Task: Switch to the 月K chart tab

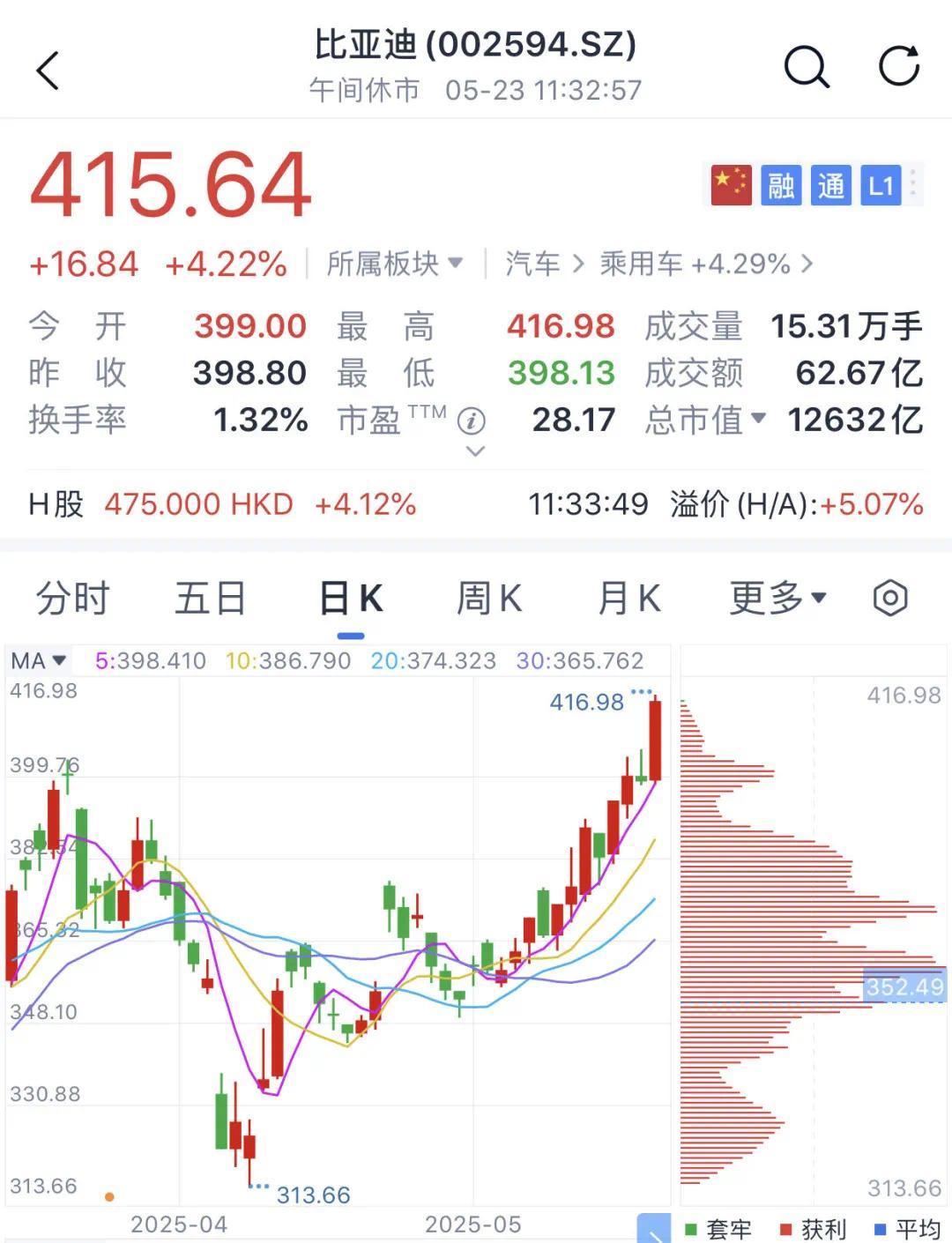Action: click(x=628, y=599)
